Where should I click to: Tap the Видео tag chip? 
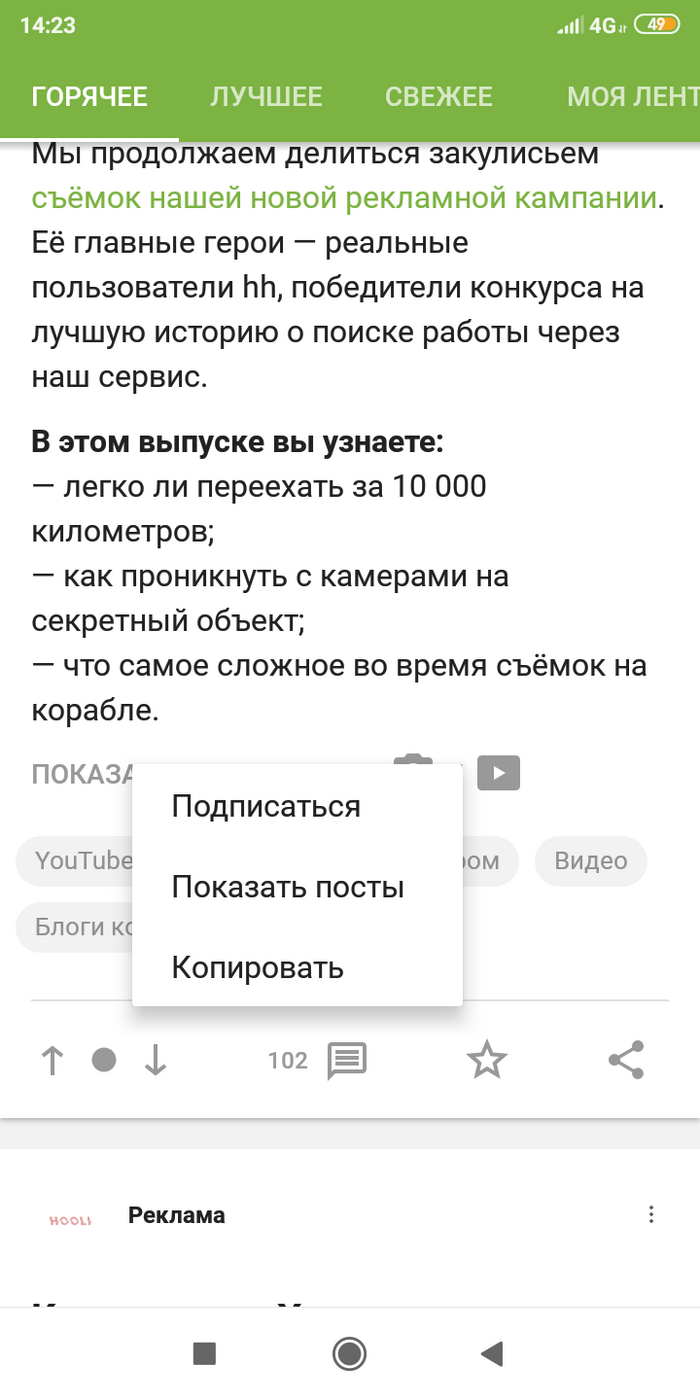click(x=591, y=861)
